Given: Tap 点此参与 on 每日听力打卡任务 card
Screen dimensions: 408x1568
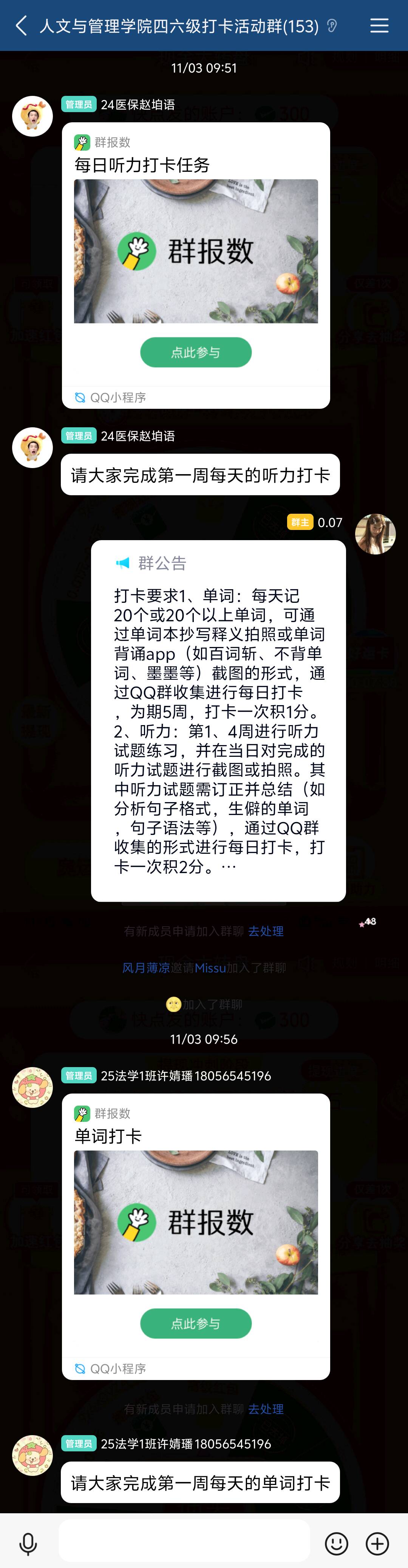Looking at the screenshot, I should [x=195, y=353].
